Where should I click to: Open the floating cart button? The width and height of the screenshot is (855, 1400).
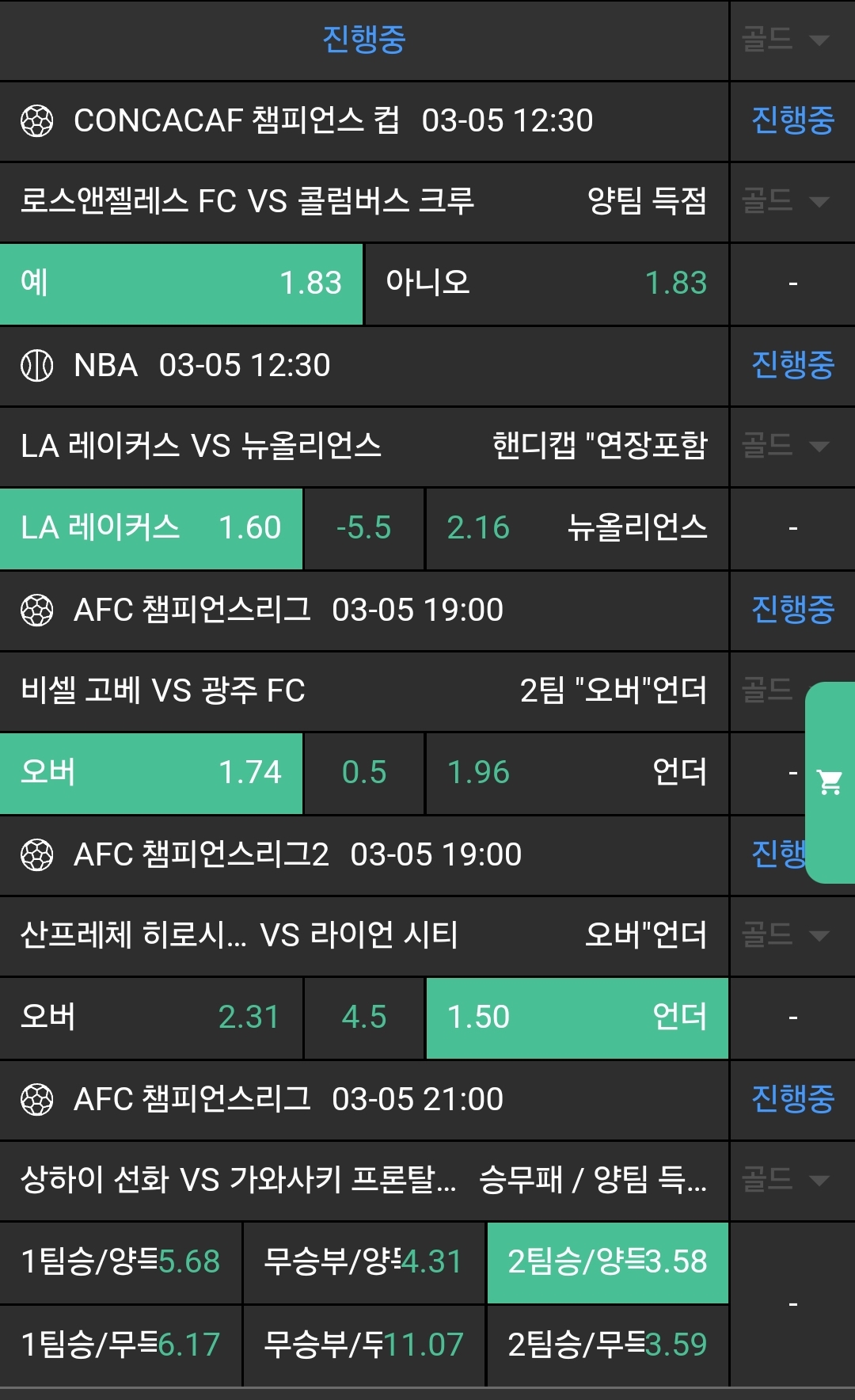point(830,782)
